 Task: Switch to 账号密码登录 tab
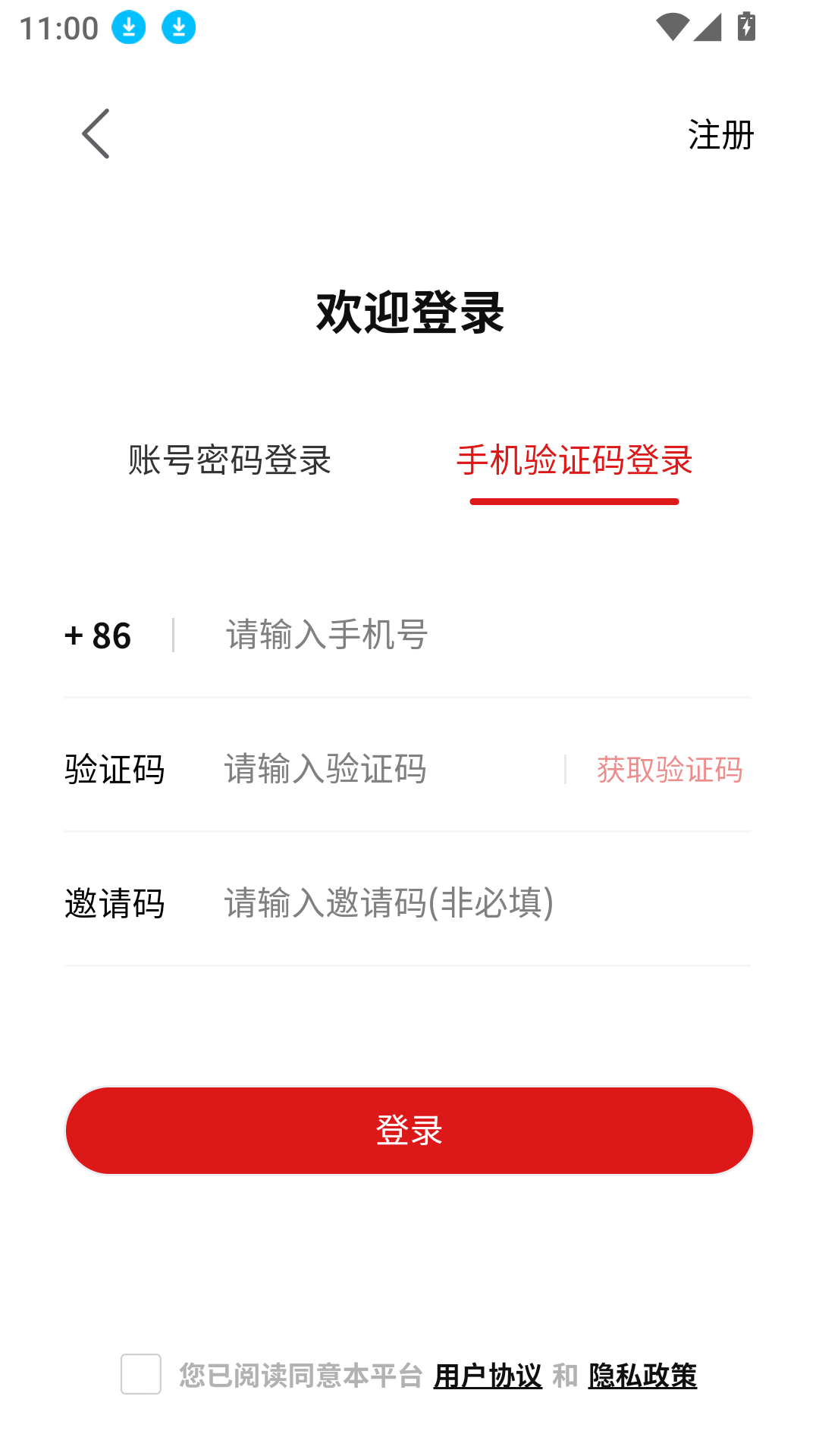pos(230,460)
